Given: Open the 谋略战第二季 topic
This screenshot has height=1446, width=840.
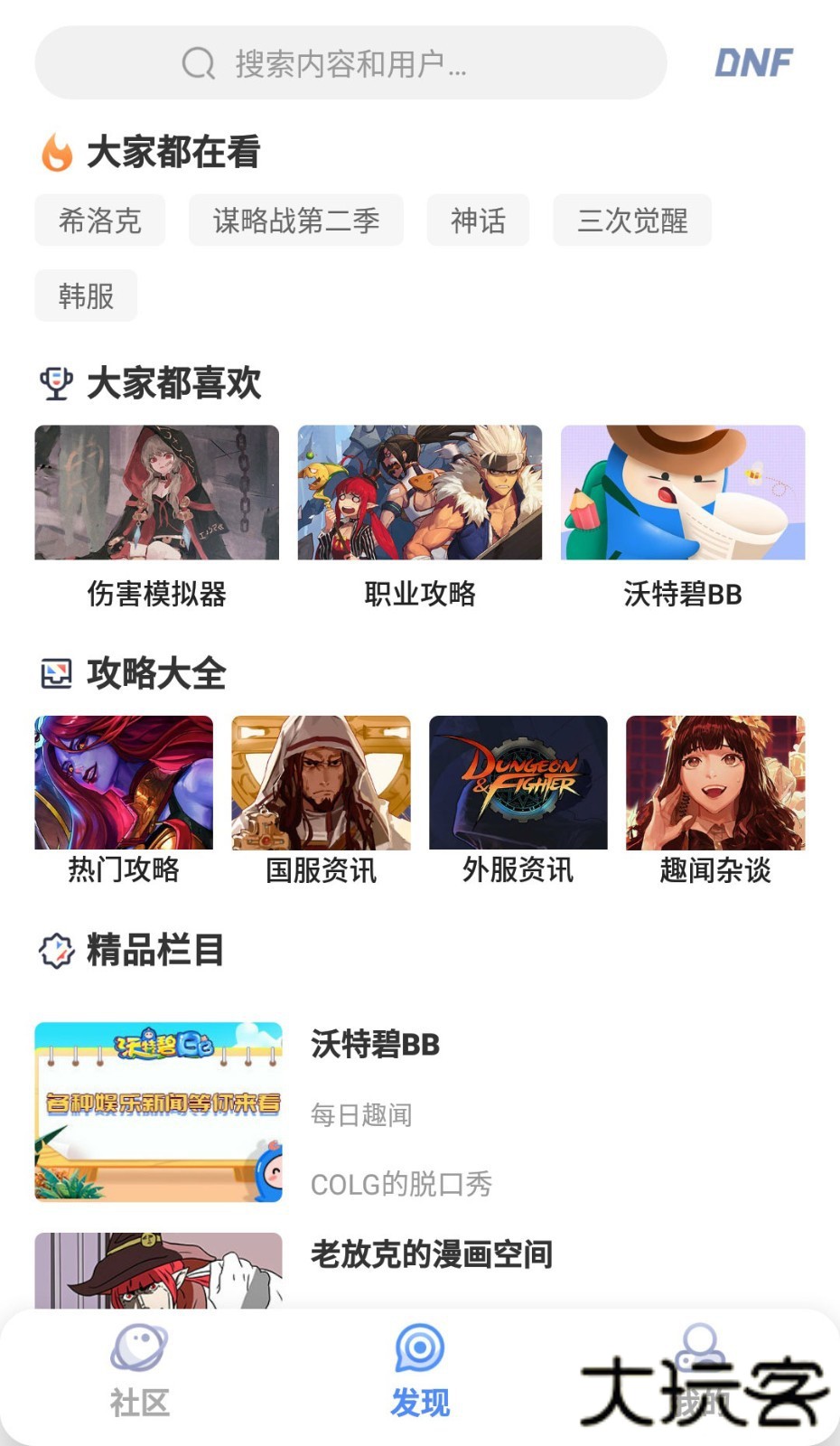Looking at the screenshot, I should [x=296, y=221].
